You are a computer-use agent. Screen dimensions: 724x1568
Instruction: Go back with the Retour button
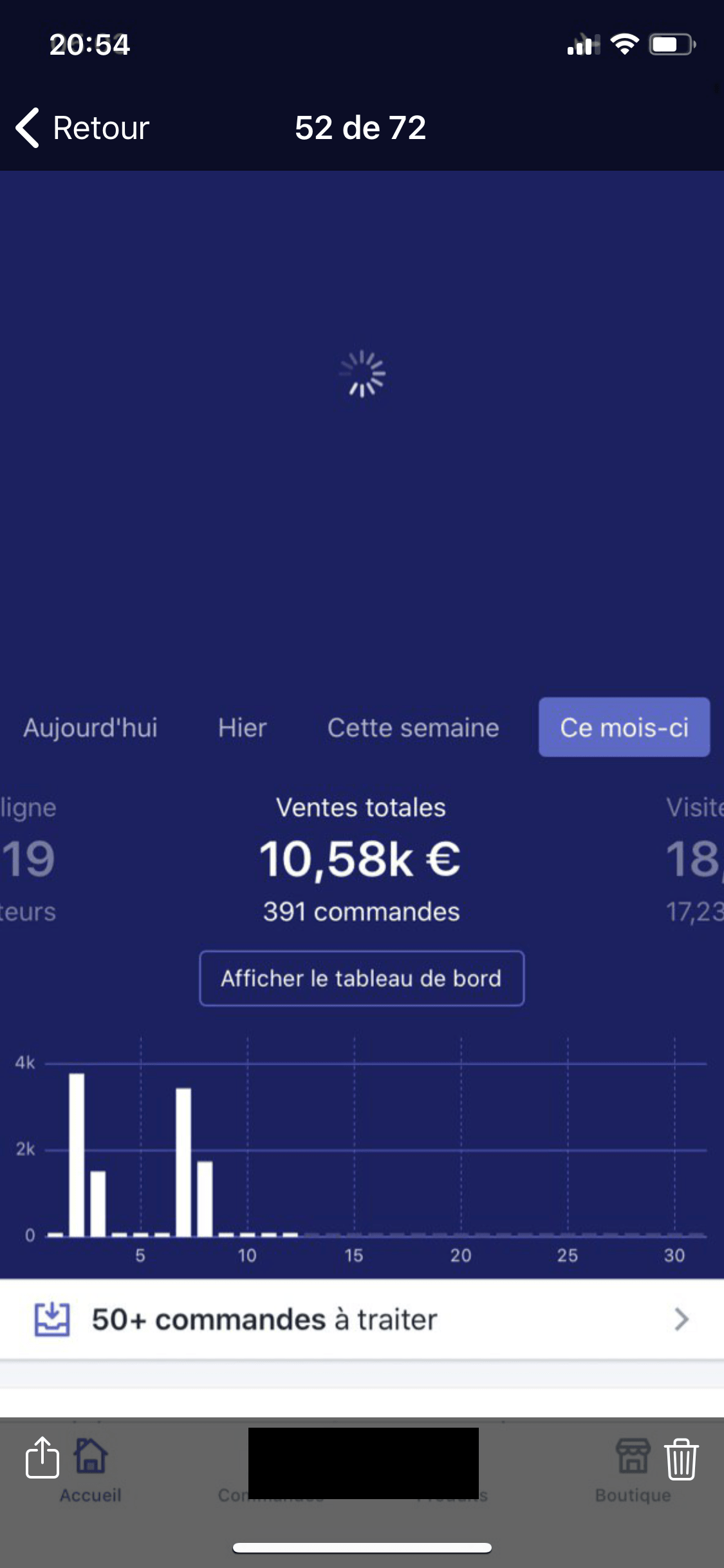[x=82, y=128]
